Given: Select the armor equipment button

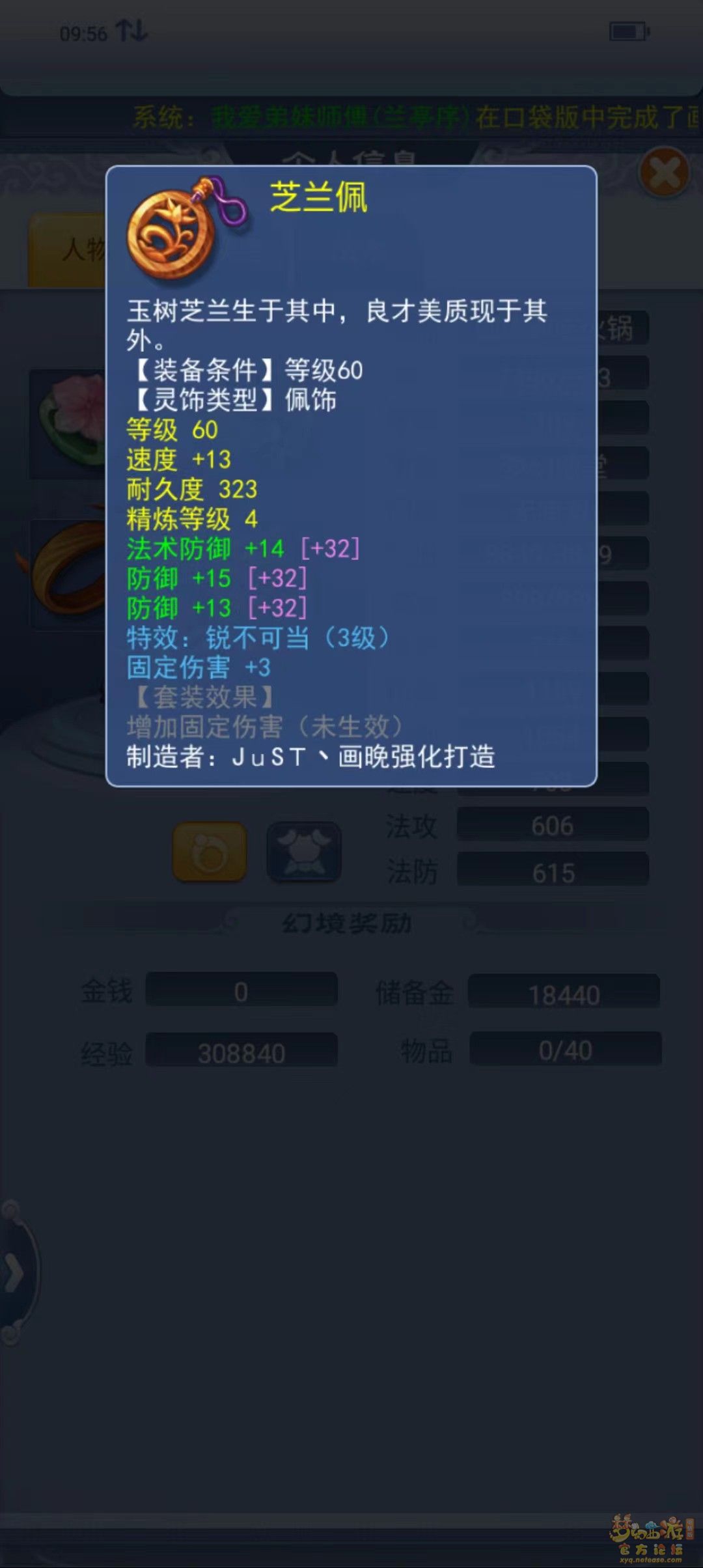Looking at the screenshot, I should 304,852.
